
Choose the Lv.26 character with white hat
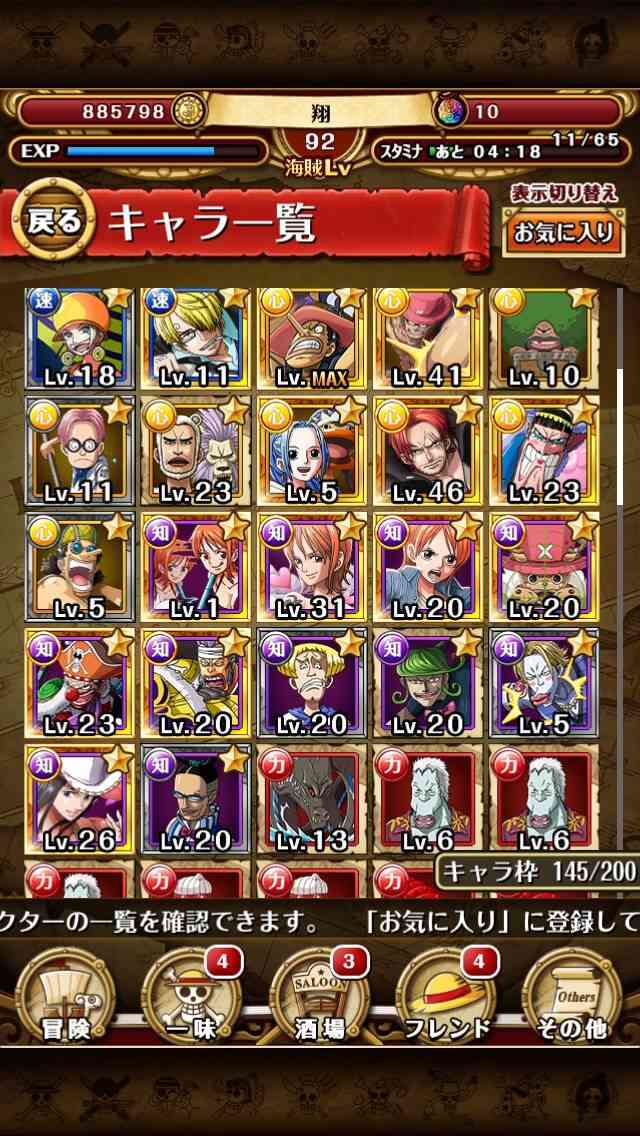coord(79,798)
